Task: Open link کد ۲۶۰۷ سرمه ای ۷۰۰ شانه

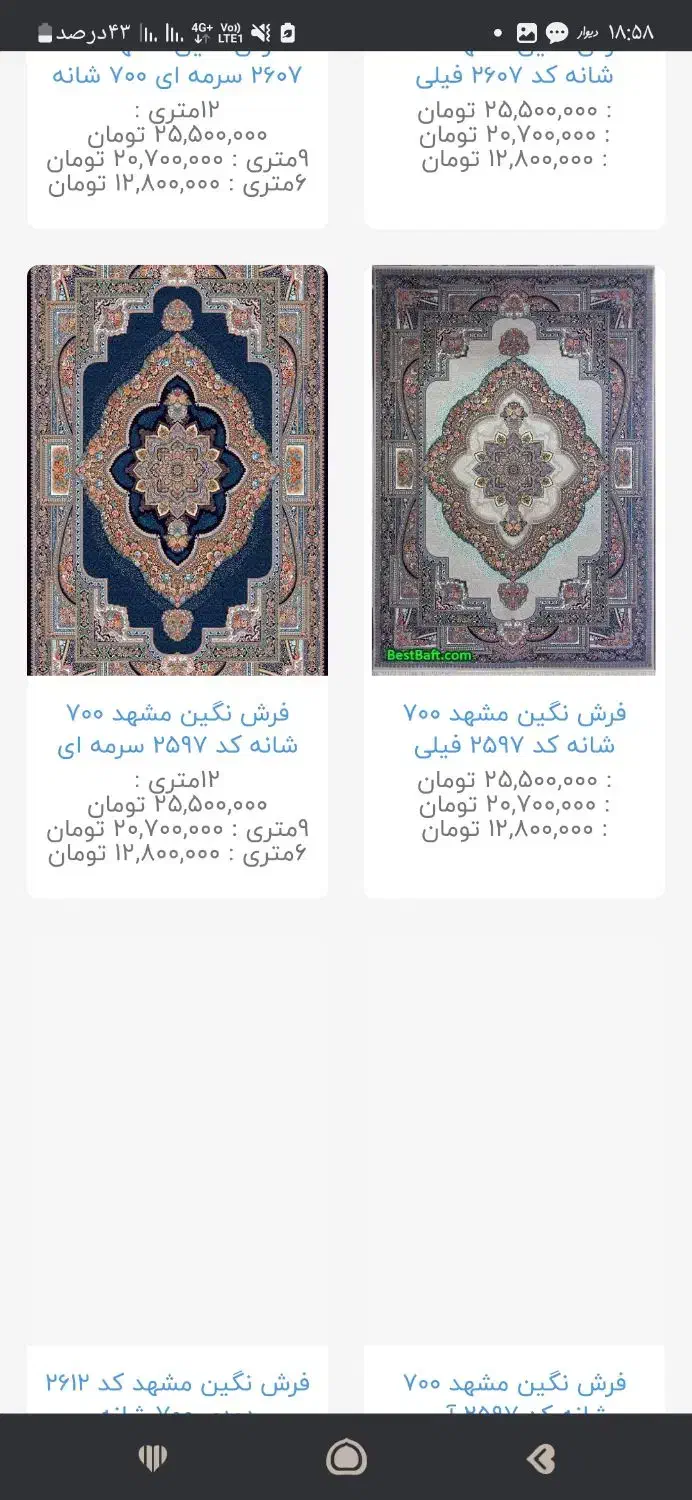Action: (177, 75)
